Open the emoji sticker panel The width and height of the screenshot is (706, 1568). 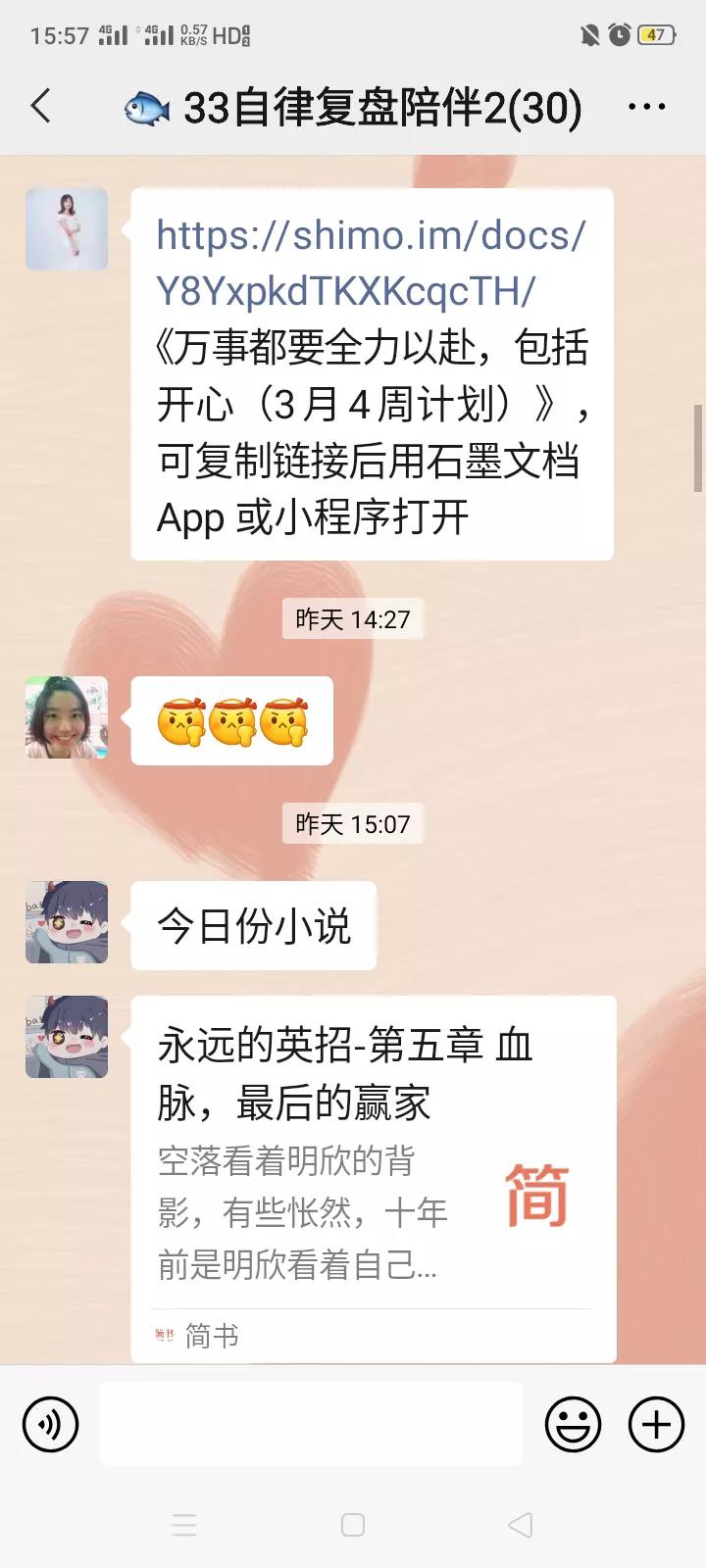tap(573, 1424)
